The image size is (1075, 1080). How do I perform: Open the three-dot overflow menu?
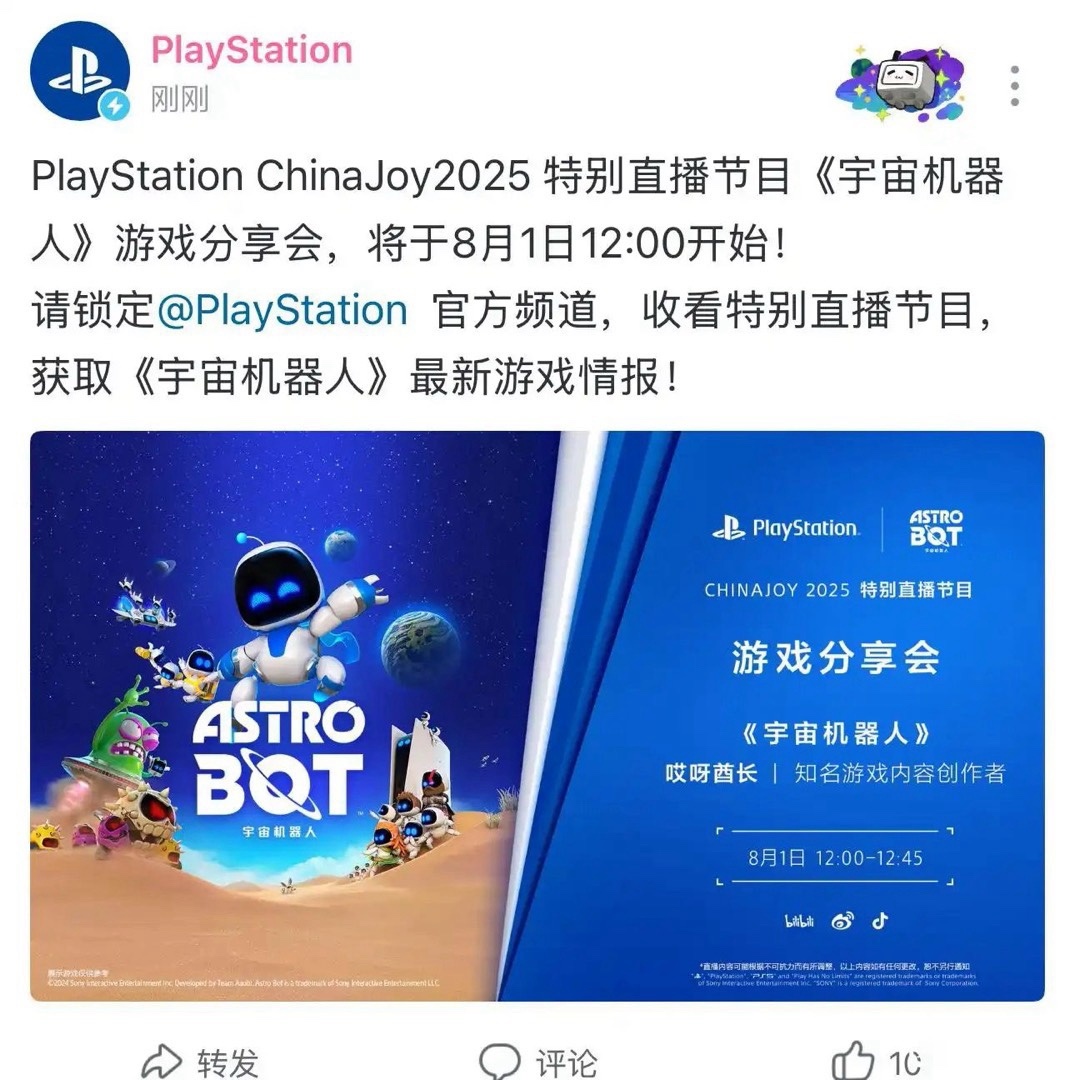(x=1014, y=87)
